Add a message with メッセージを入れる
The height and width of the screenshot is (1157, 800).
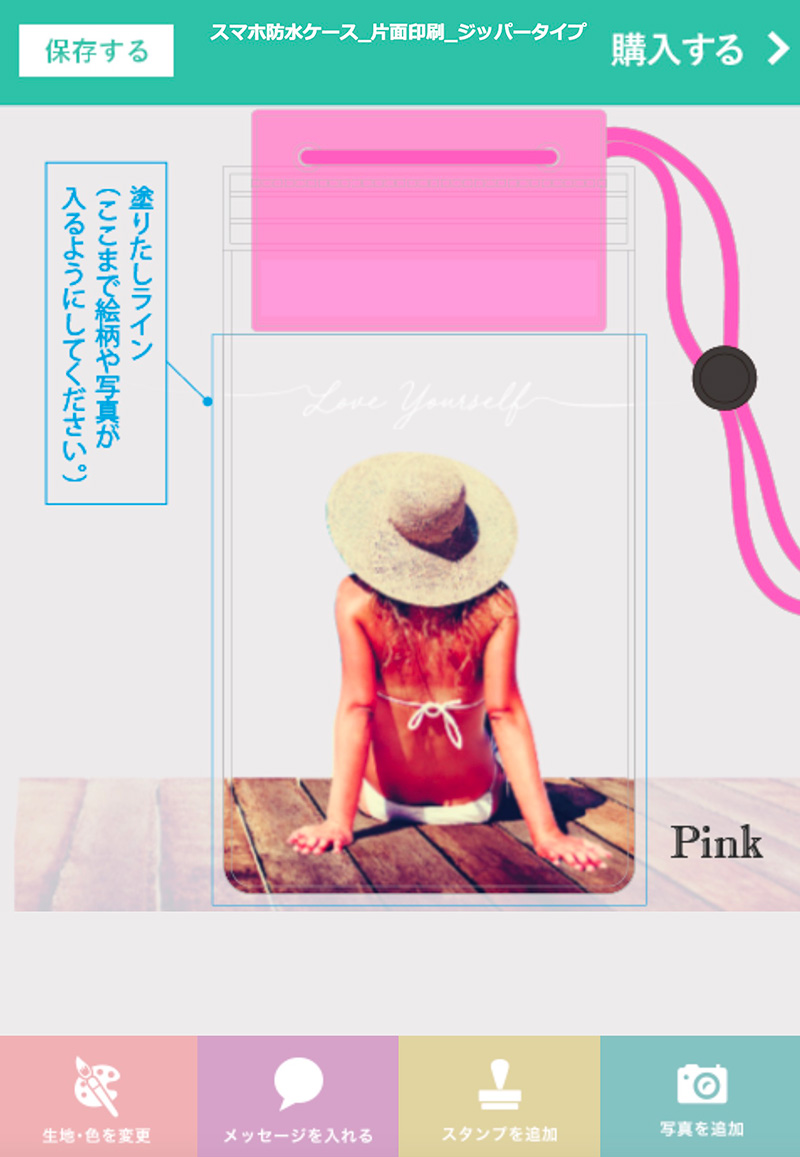coord(298,1097)
